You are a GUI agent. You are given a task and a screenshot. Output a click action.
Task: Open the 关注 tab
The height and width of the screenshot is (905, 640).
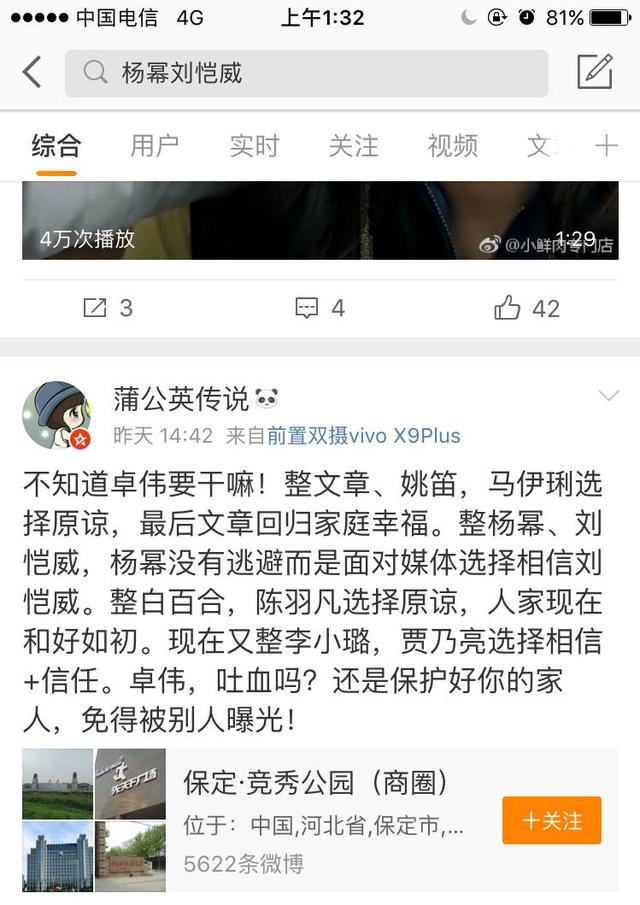(353, 146)
